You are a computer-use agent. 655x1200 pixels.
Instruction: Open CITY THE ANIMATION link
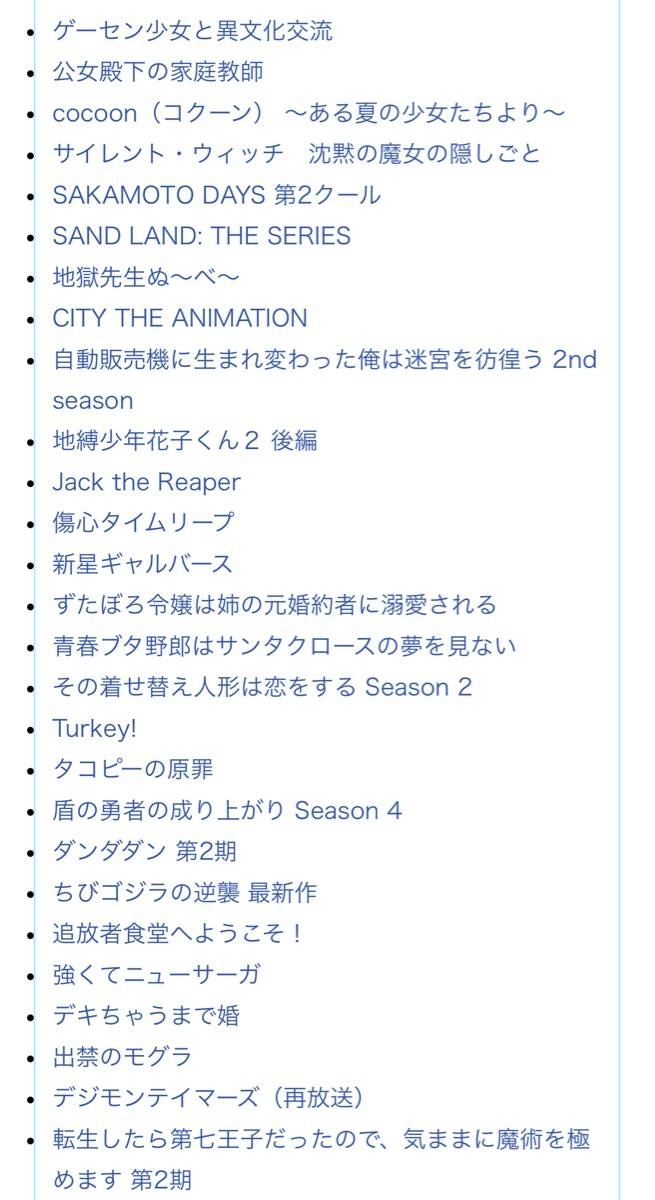180,318
